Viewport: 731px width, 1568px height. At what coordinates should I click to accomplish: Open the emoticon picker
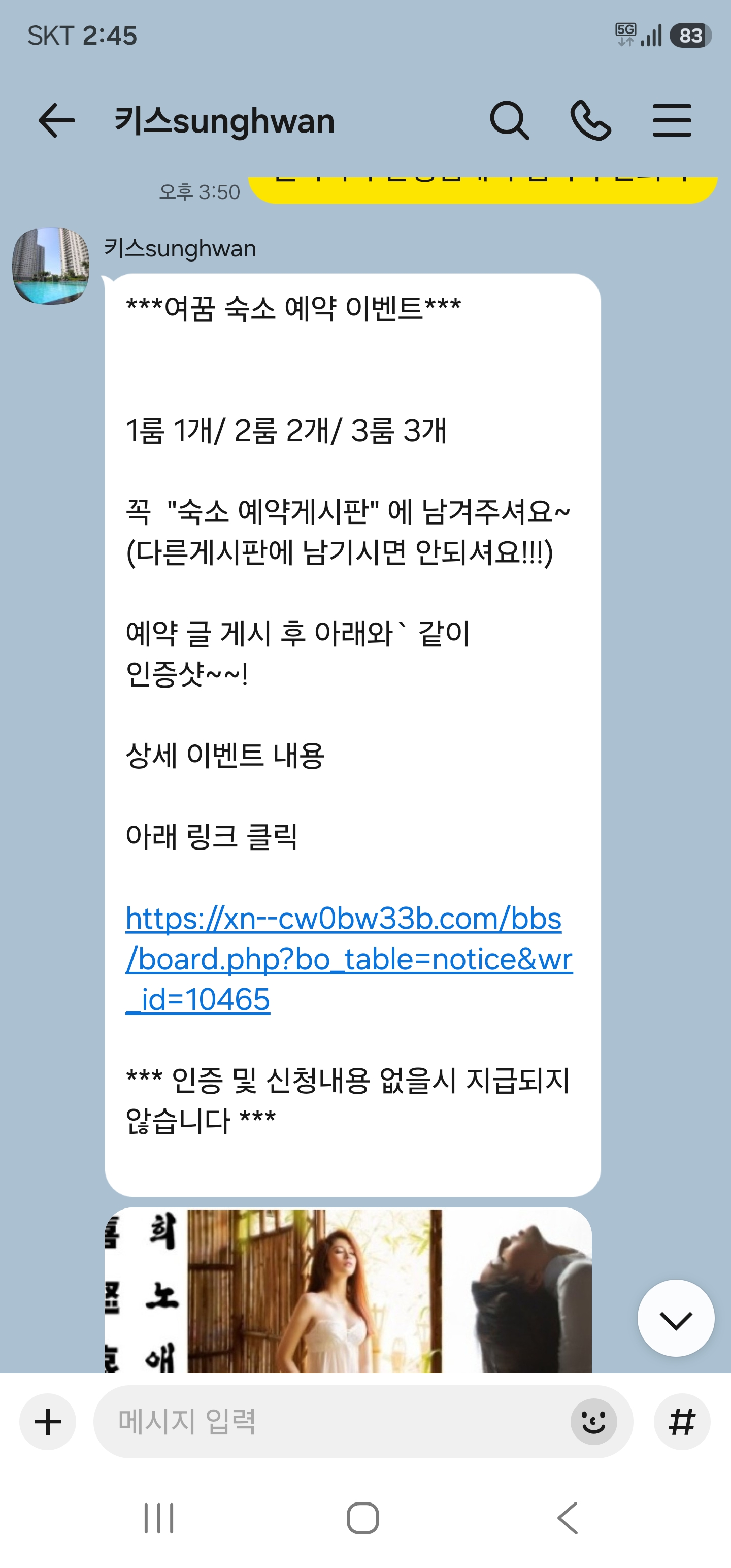(x=593, y=1422)
